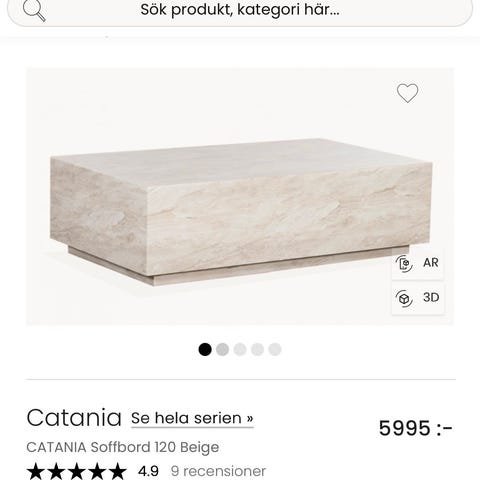Open the Catania coffee table image
The height and width of the screenshot is (480, 480).
(240, 196)
